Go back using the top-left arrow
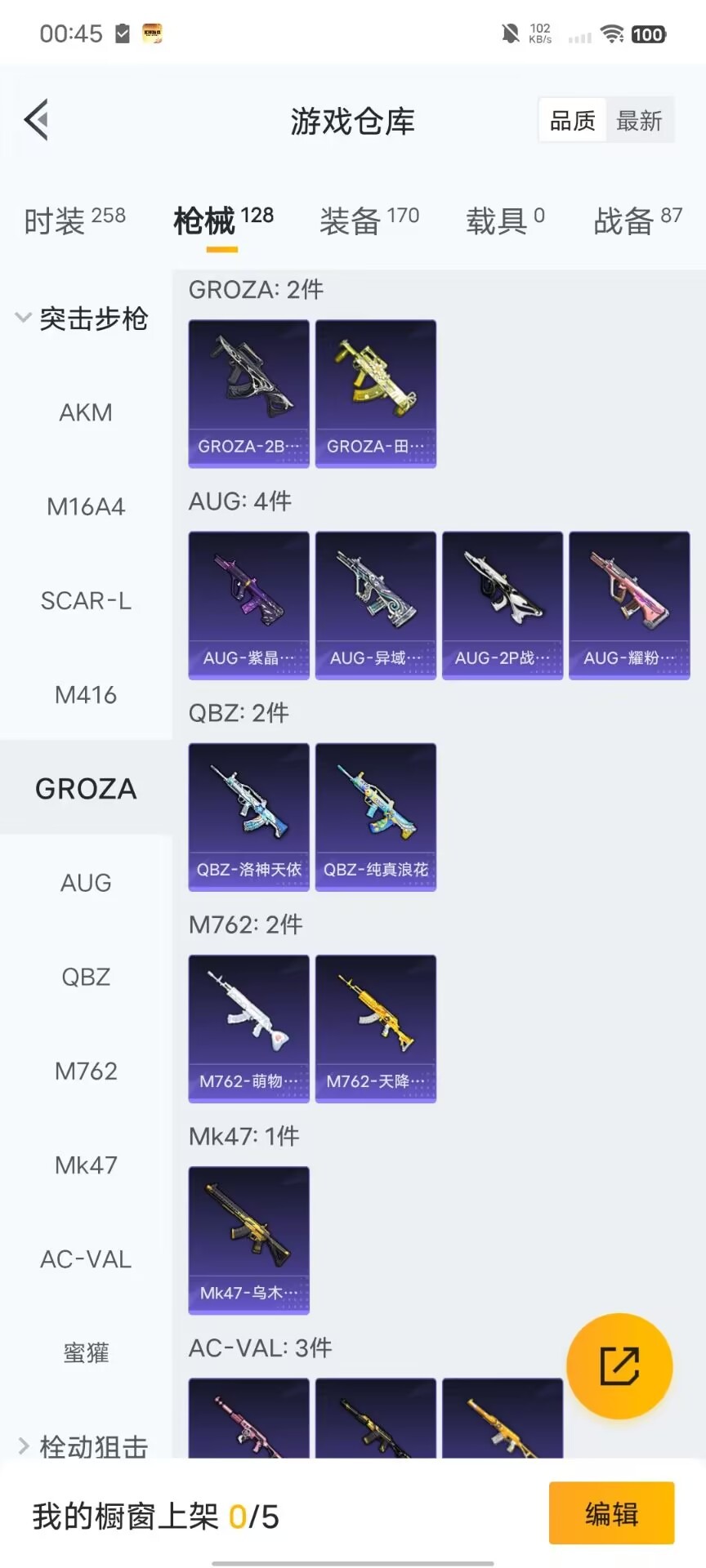 [37, 120]
